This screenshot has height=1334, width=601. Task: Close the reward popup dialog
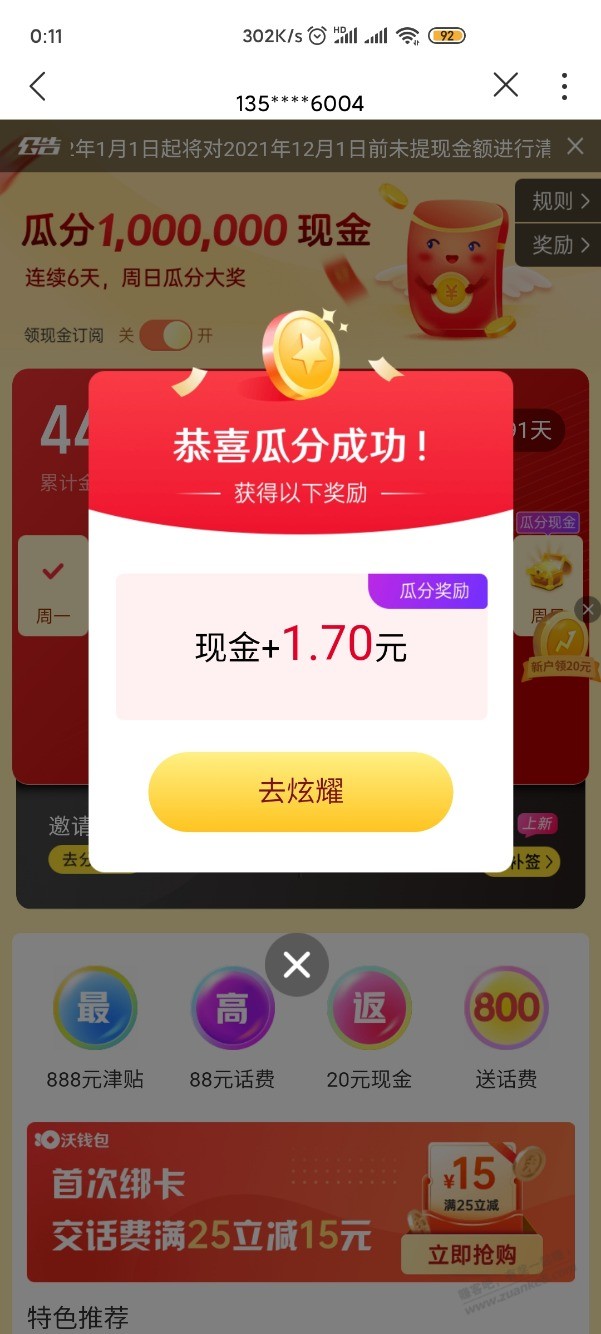[297, 965]
